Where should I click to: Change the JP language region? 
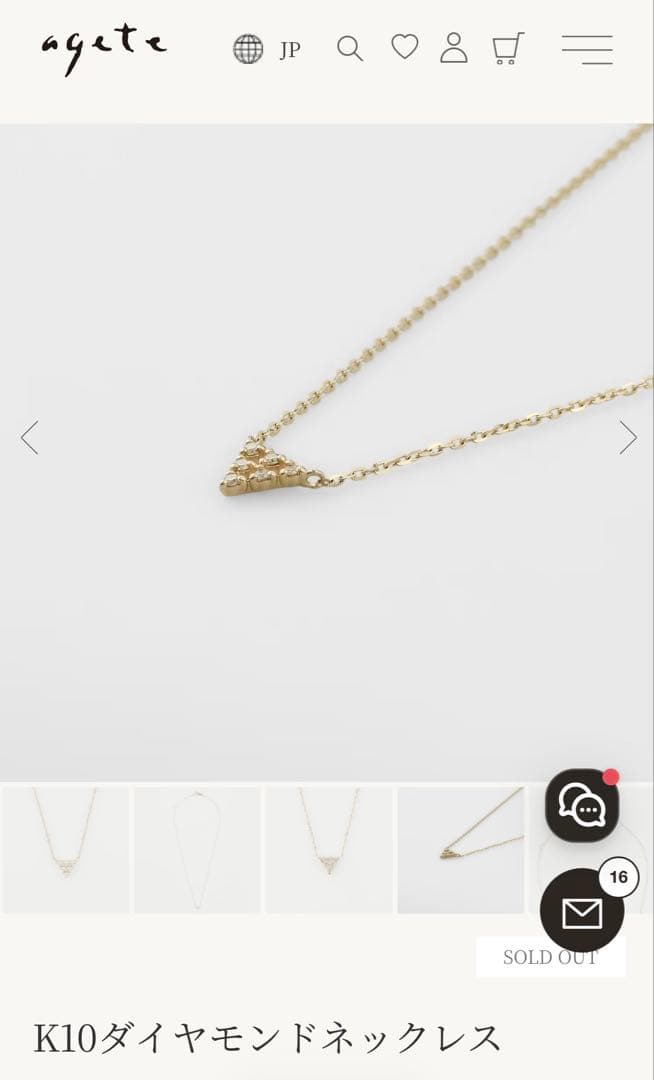(x=266, y=49)
